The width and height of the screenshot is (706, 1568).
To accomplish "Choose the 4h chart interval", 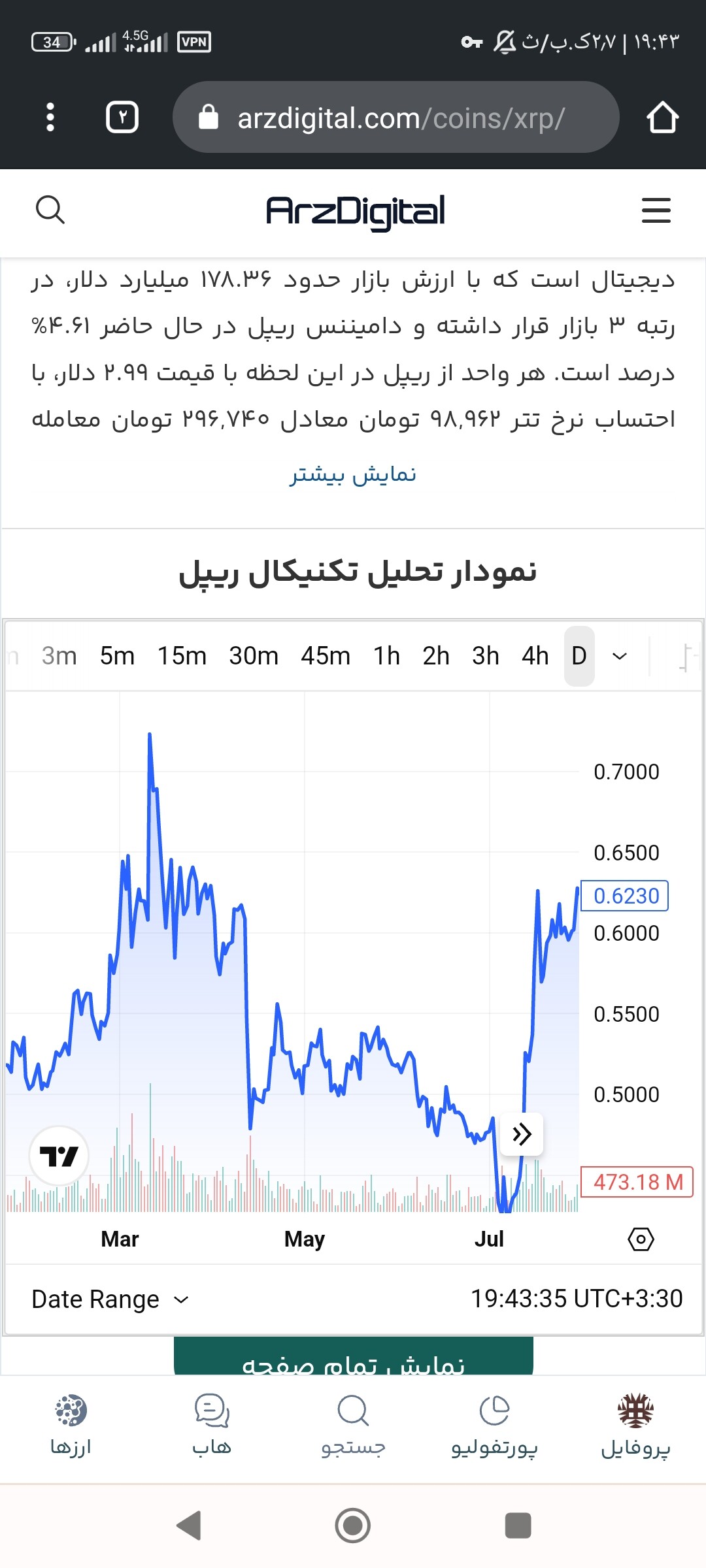I will [x=535, y=656].
